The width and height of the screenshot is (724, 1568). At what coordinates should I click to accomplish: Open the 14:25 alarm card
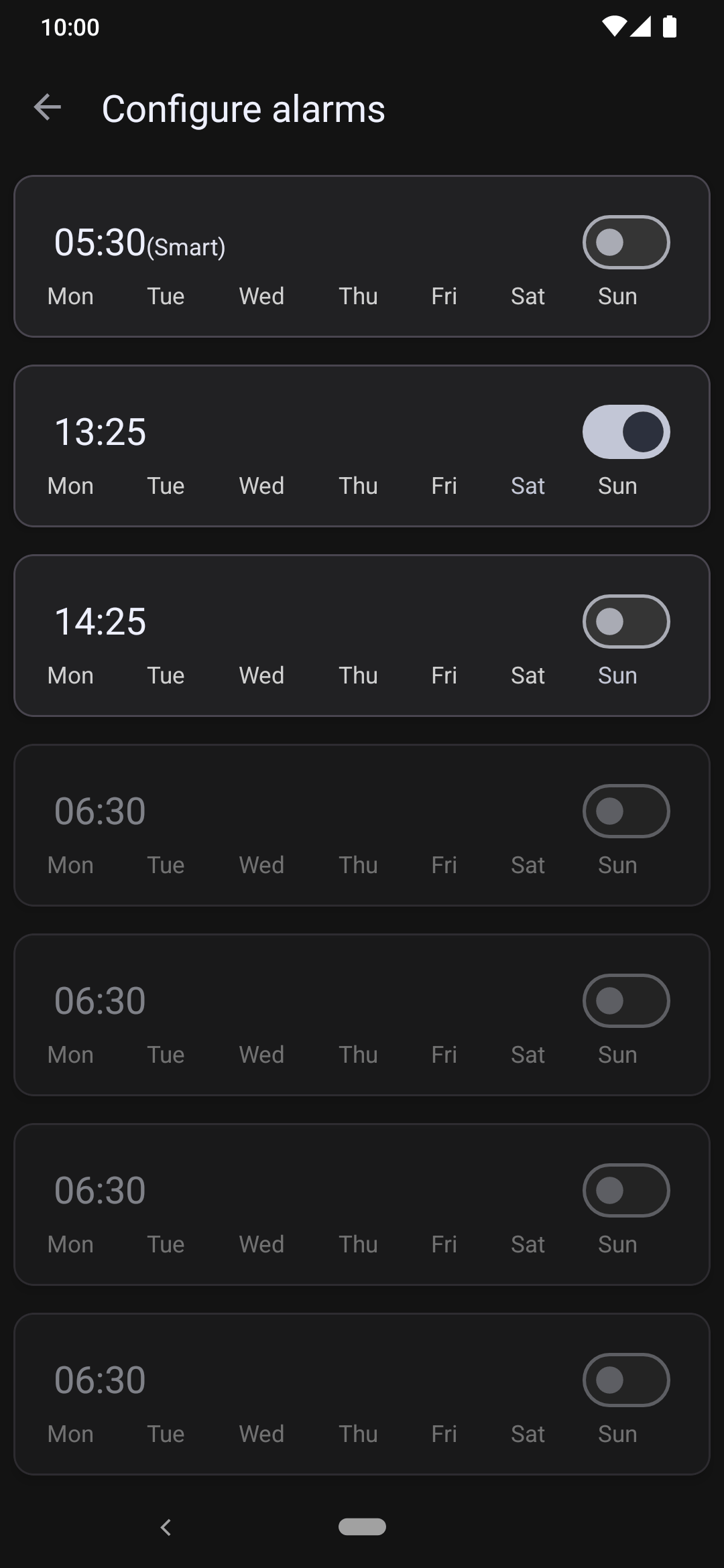[x=362, y=635]
